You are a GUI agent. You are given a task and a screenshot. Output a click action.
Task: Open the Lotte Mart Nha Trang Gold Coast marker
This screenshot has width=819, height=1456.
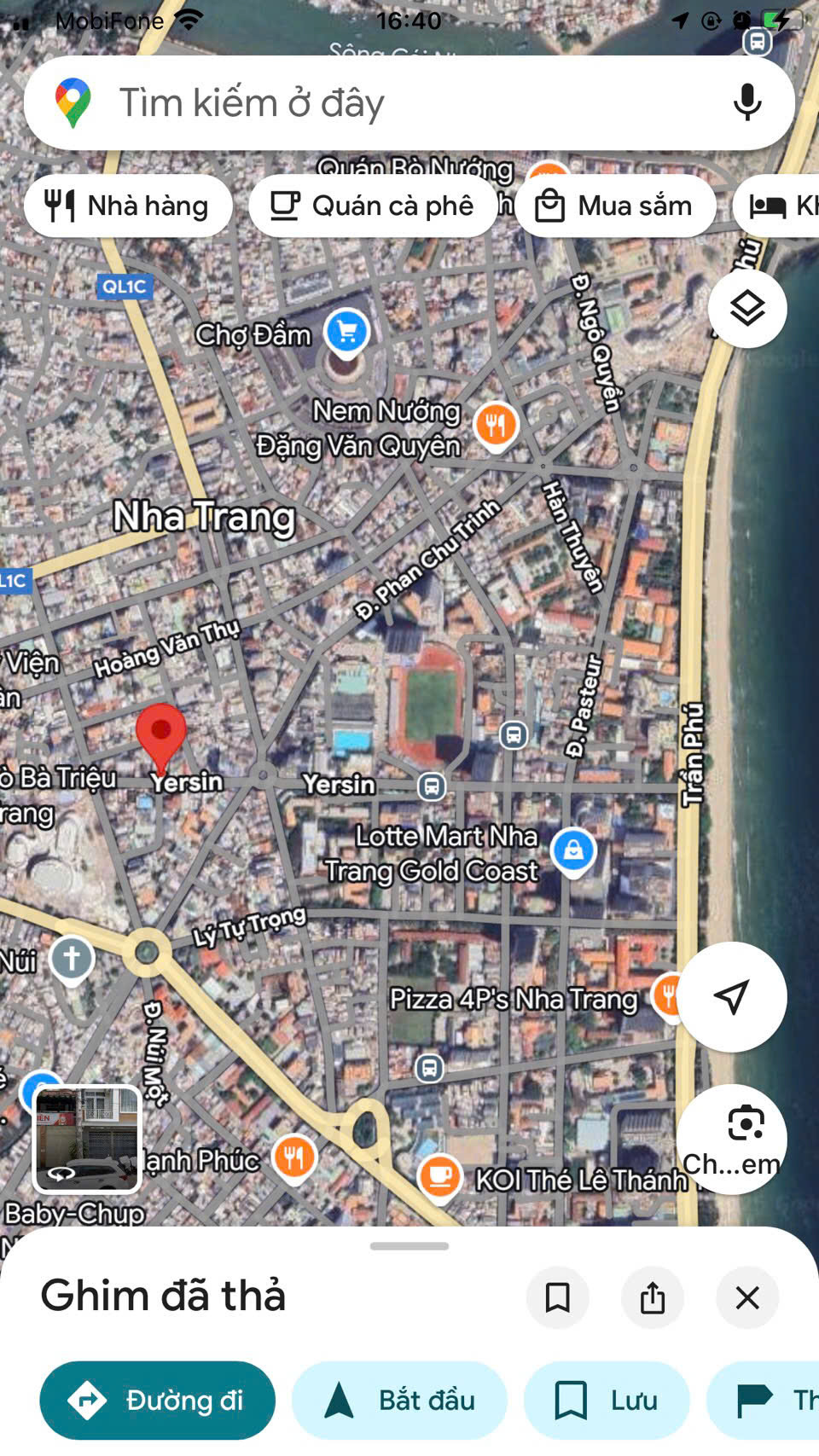click(573, 850)
